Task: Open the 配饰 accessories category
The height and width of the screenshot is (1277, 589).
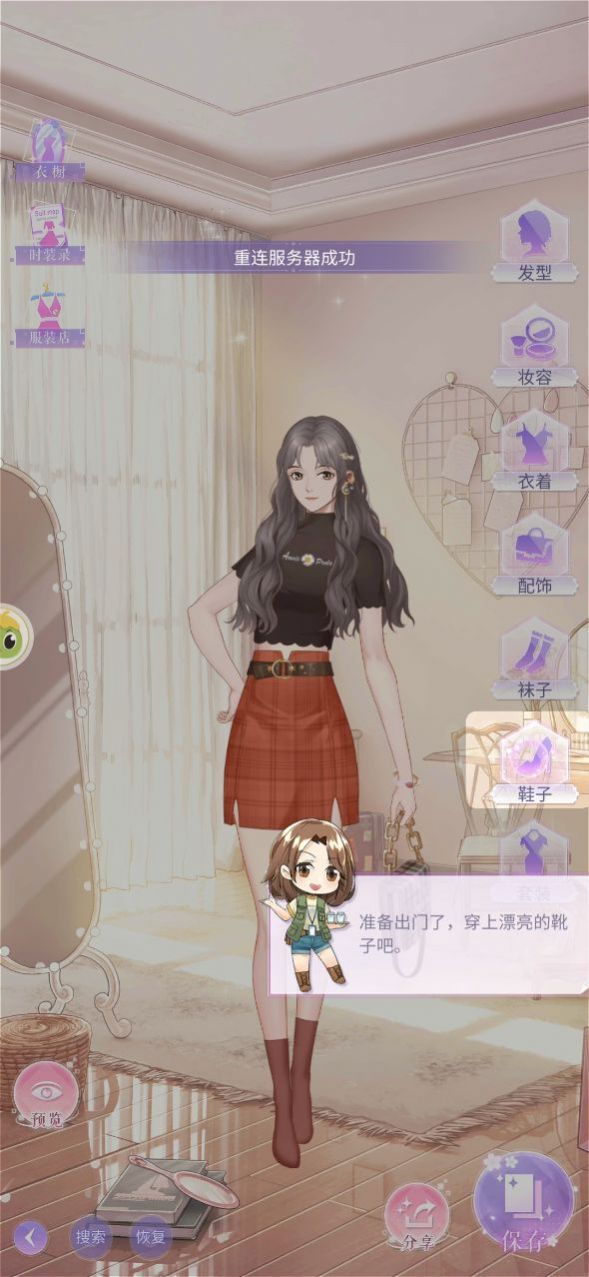Action: coord(534,553)
